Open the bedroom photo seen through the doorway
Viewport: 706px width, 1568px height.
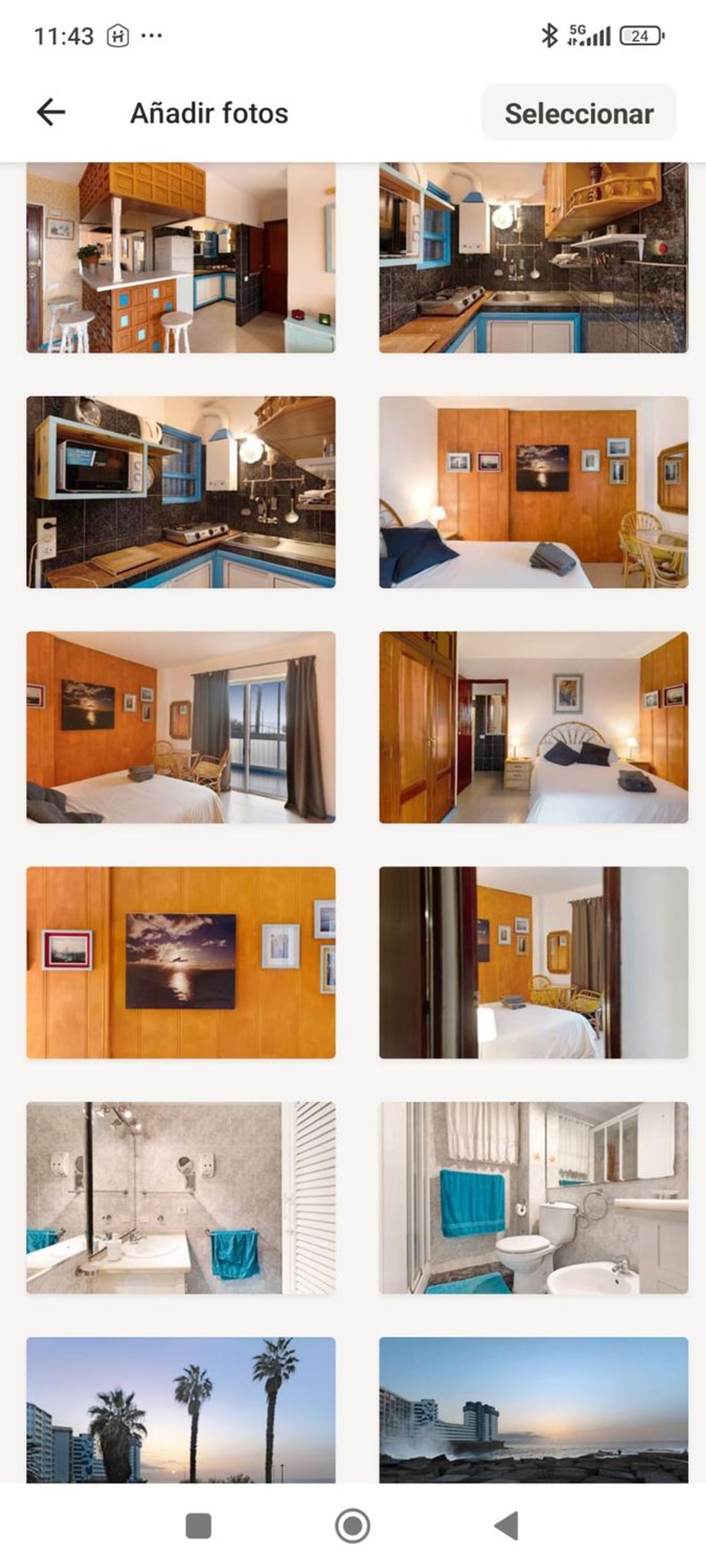(533, 962)
